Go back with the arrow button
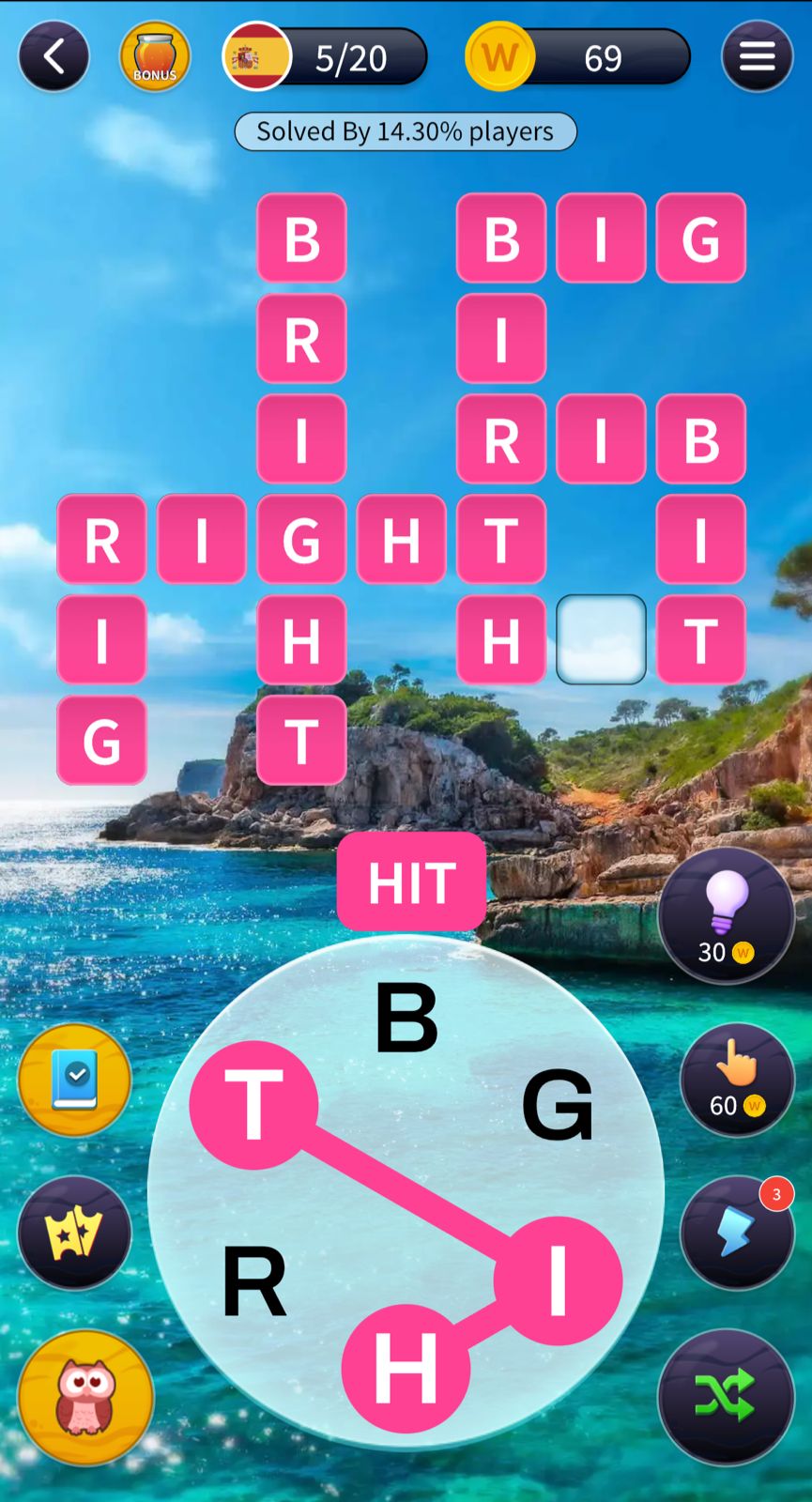The width and height of the screenshot is (812, 1502). pos(54,57)
